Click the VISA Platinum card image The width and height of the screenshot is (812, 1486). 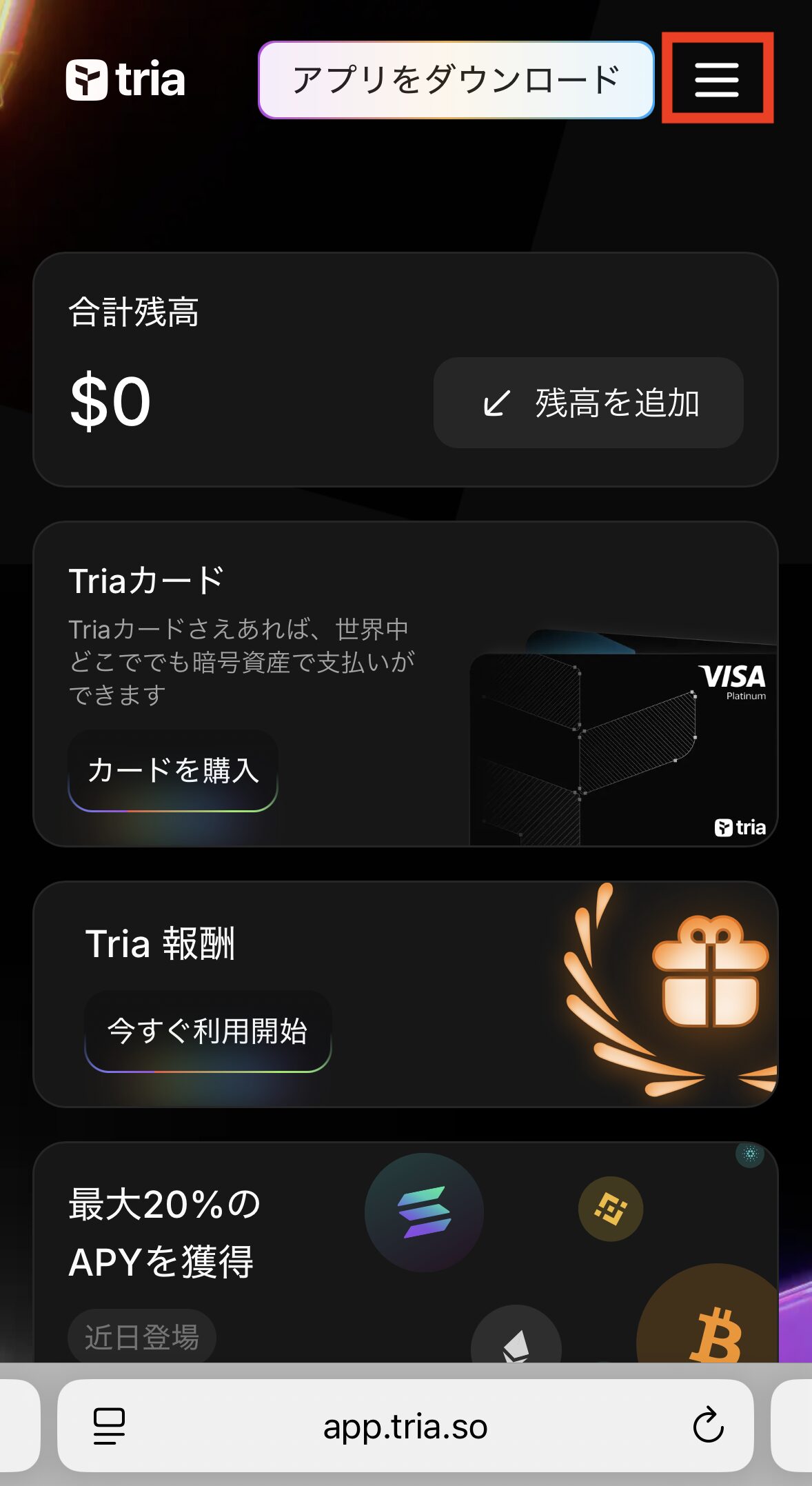[x=620, y=745]
